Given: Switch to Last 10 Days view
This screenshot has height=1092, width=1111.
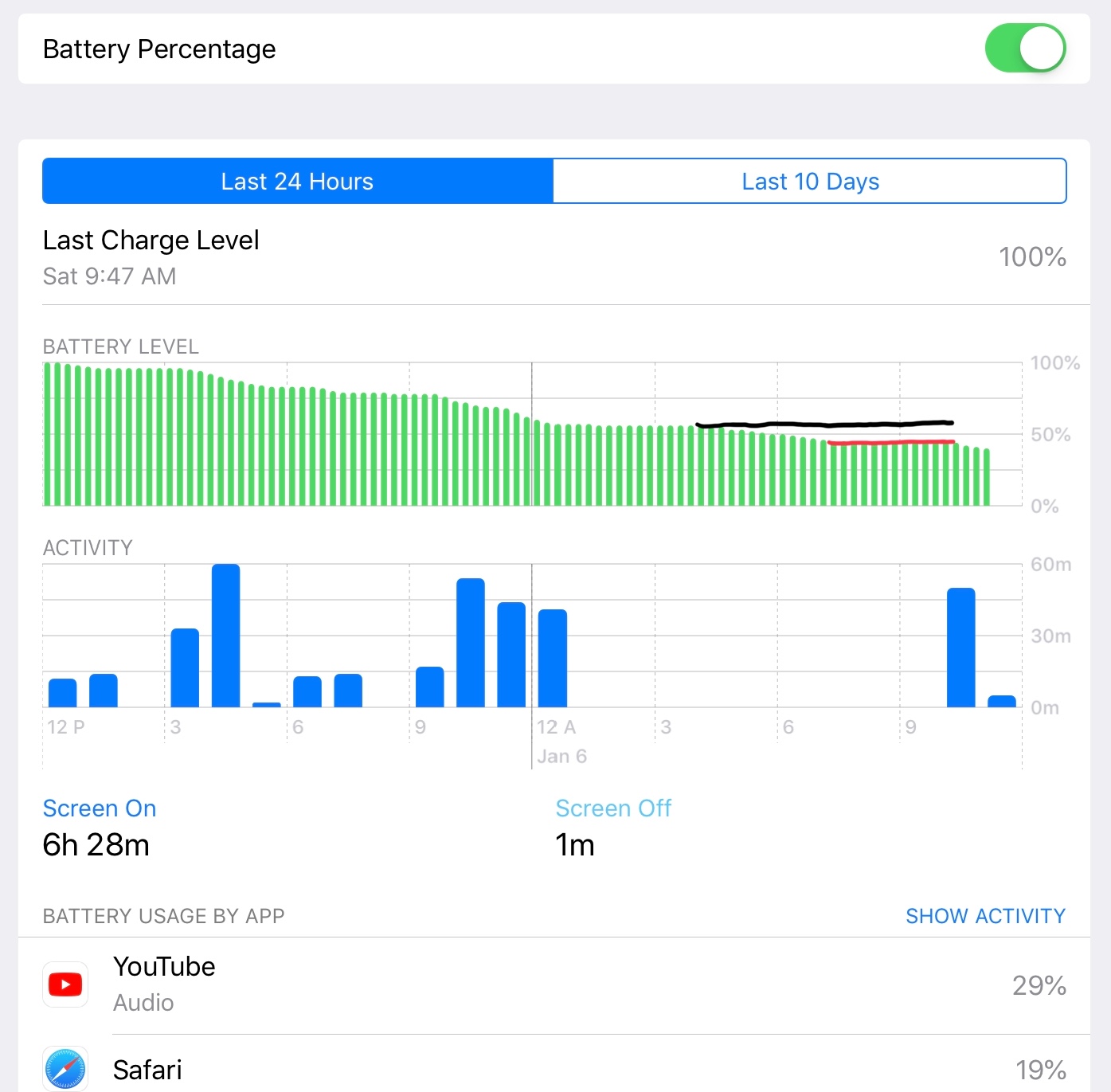Looking at the screenshot, I should pyautogui.click(x=810, y=181).
